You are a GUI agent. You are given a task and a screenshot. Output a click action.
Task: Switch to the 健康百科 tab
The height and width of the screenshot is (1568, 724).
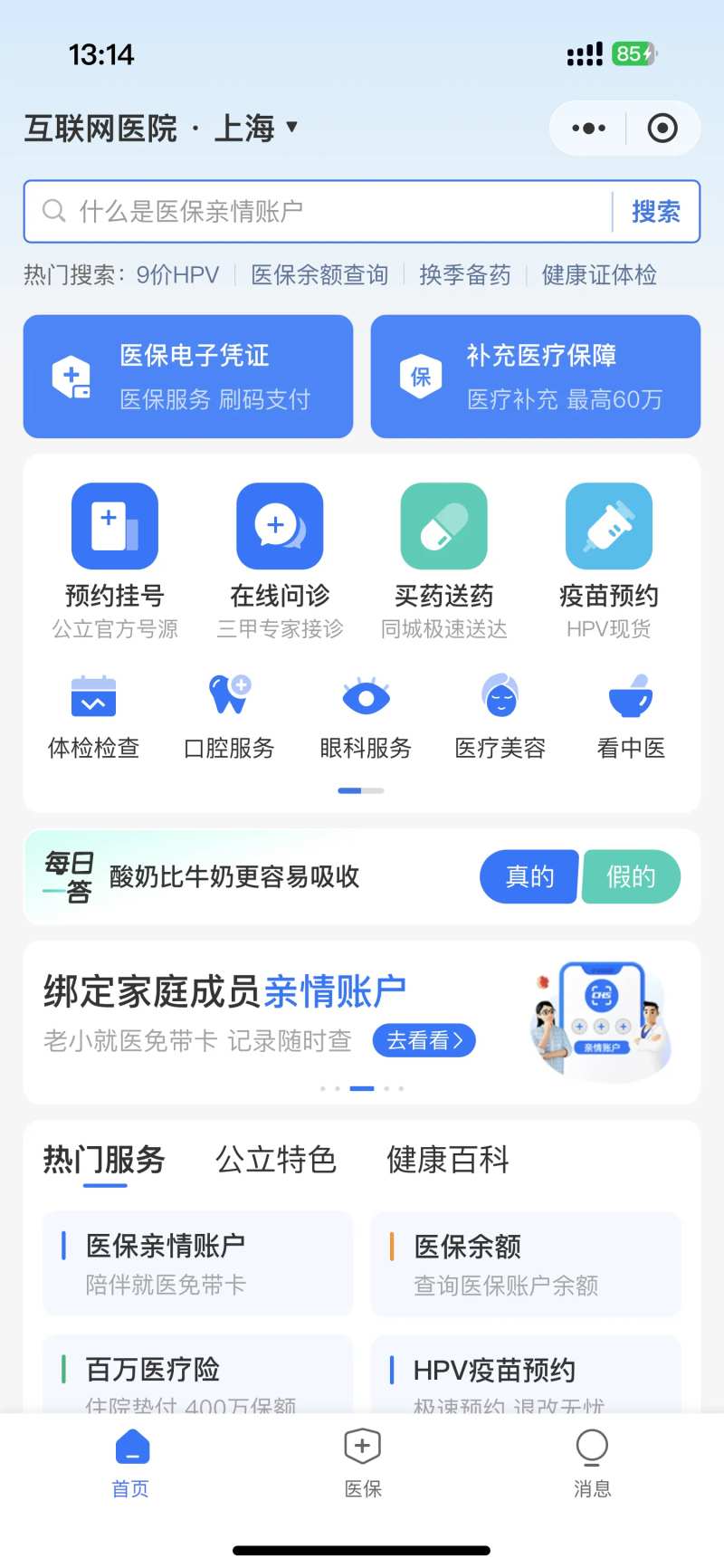coord(448,1160)
